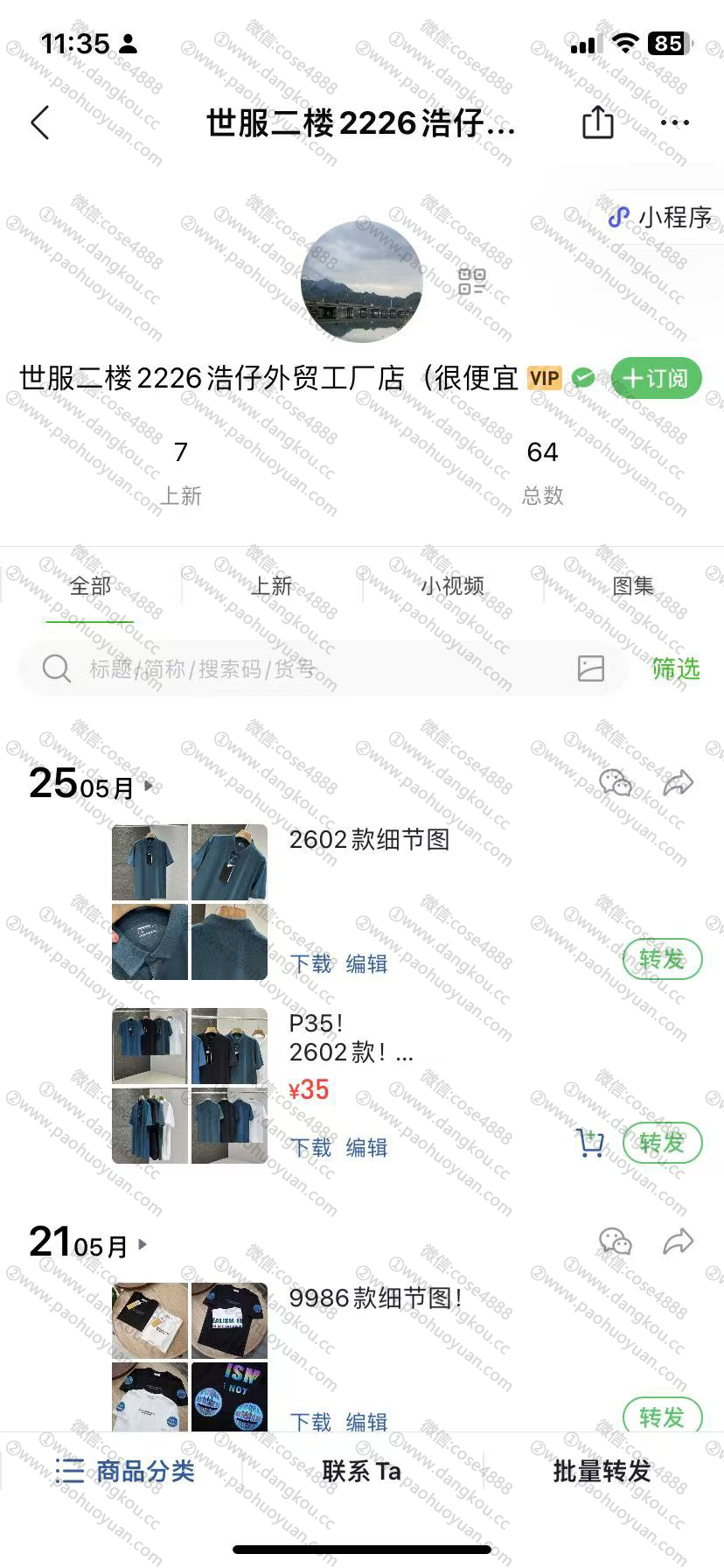The height and width of the screenshot is (1568, 724).
Task: Search by image using the picture icon
Action: tap(591, 668)
